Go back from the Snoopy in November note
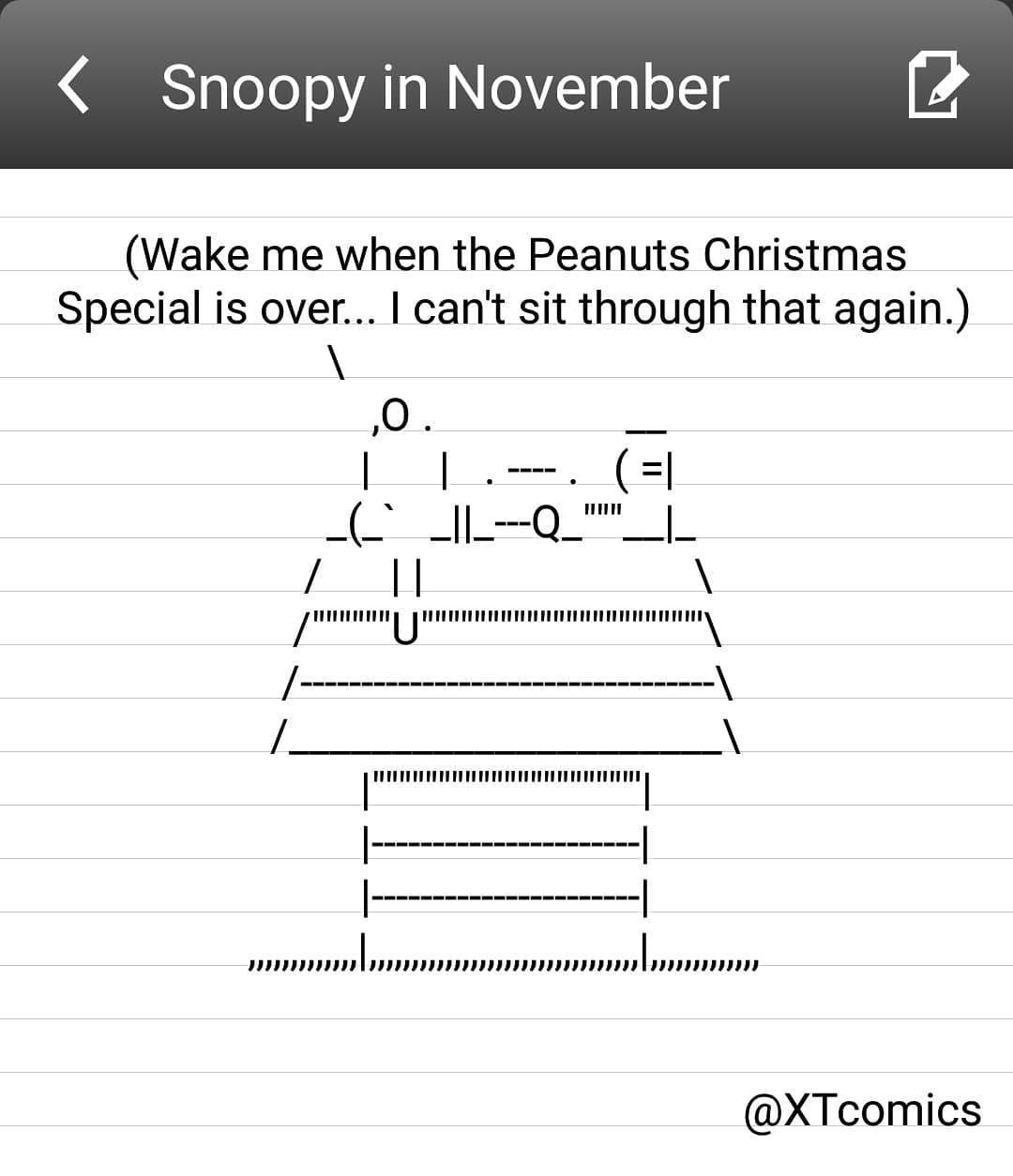 [x=74, y=85]
